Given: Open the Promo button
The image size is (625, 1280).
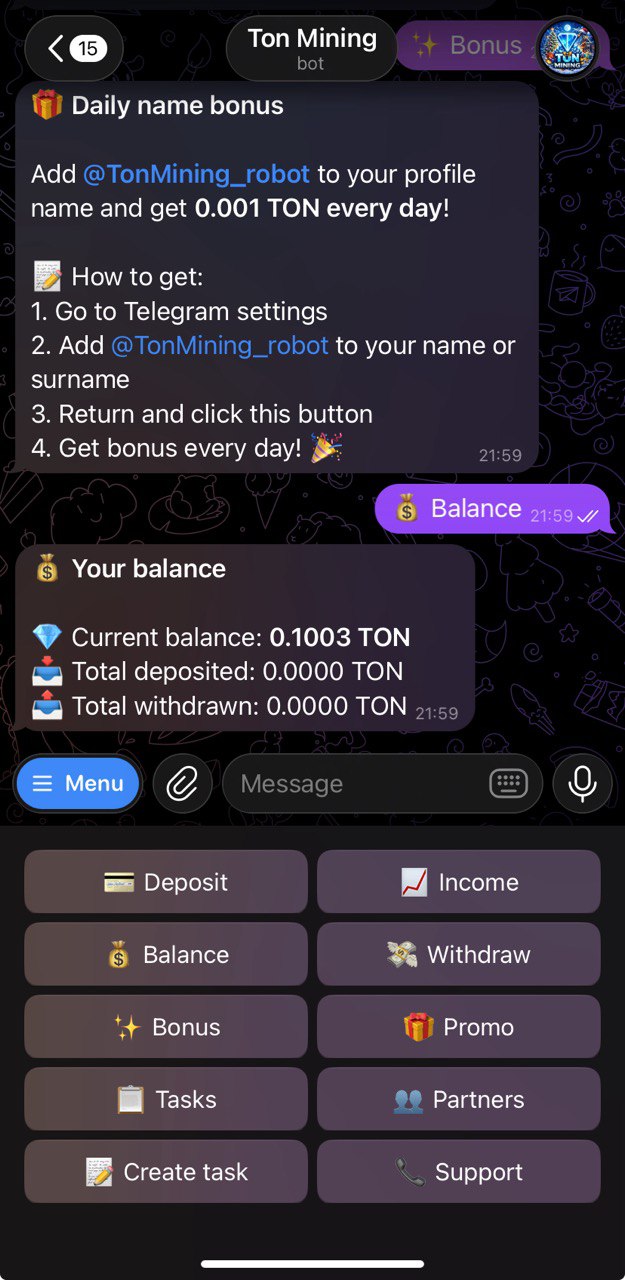Looking at the screenshot, I should [459, 1027].
